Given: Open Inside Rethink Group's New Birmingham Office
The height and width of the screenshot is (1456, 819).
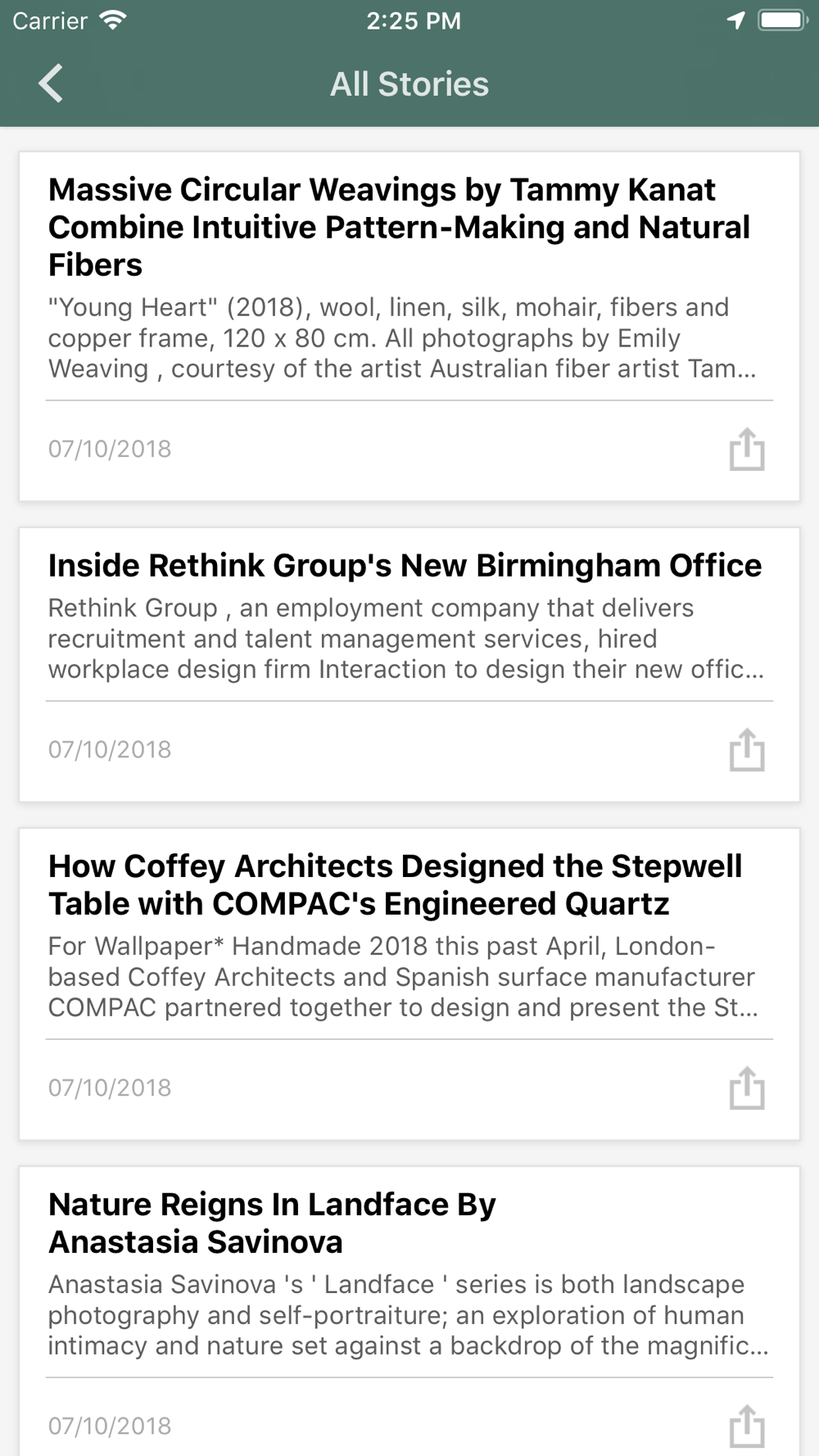Looking at the screenshot, I should pos(405,565).
